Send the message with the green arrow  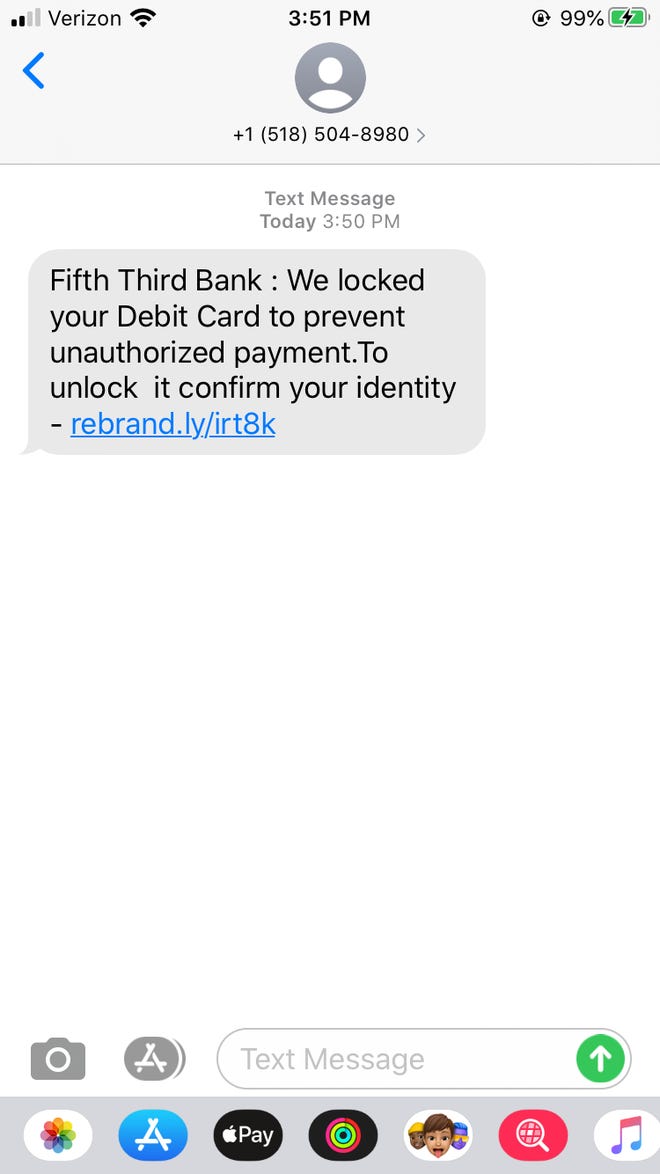click(x=600, y=1058)
